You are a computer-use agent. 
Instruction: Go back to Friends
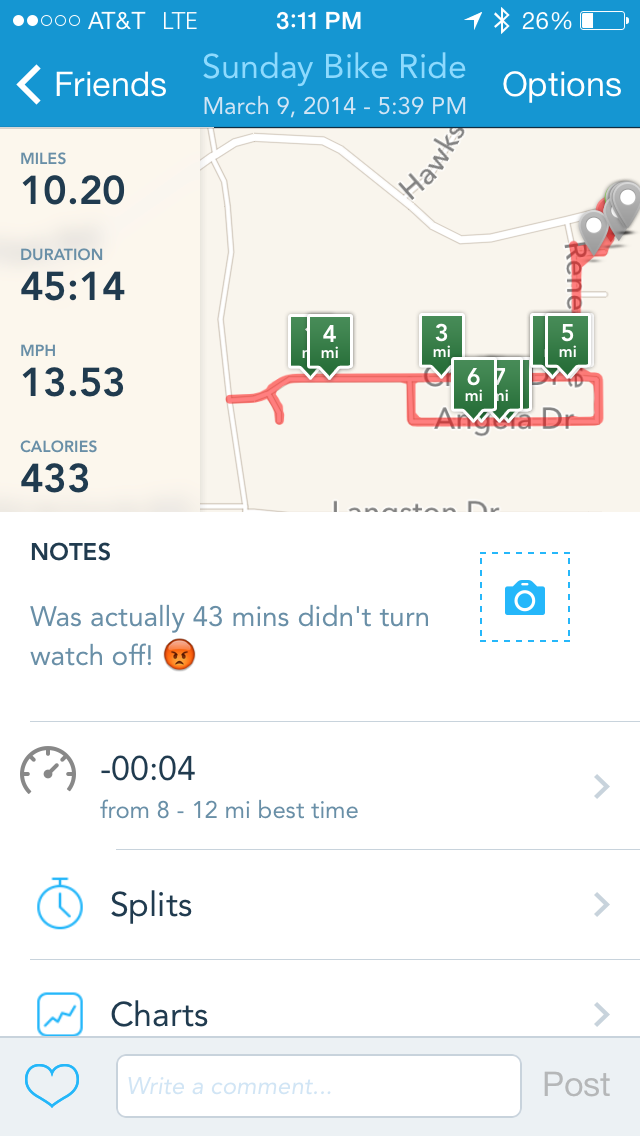91,85
